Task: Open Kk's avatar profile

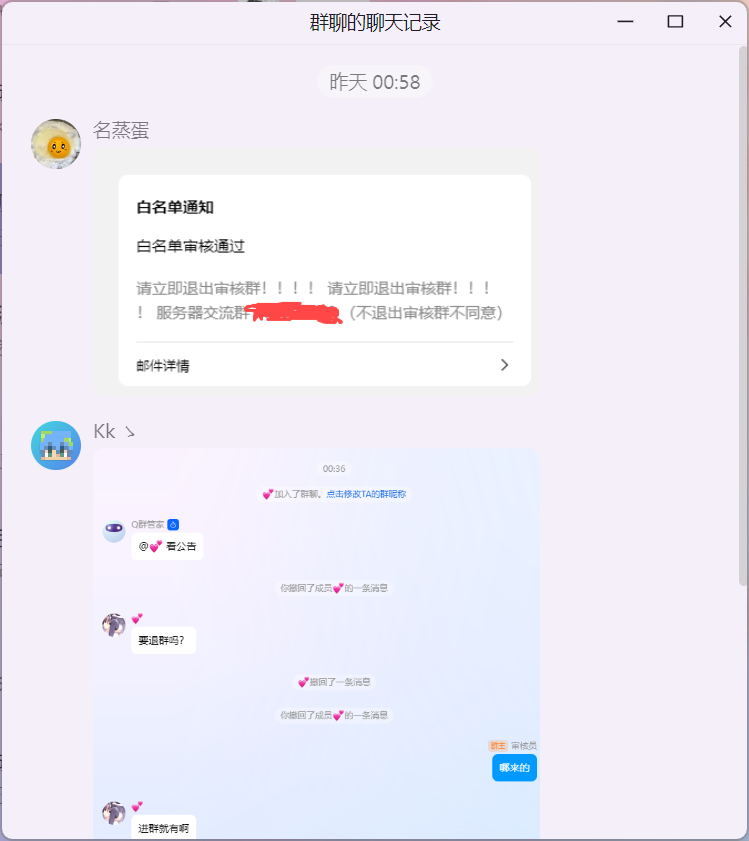Action: click(56, 445)
